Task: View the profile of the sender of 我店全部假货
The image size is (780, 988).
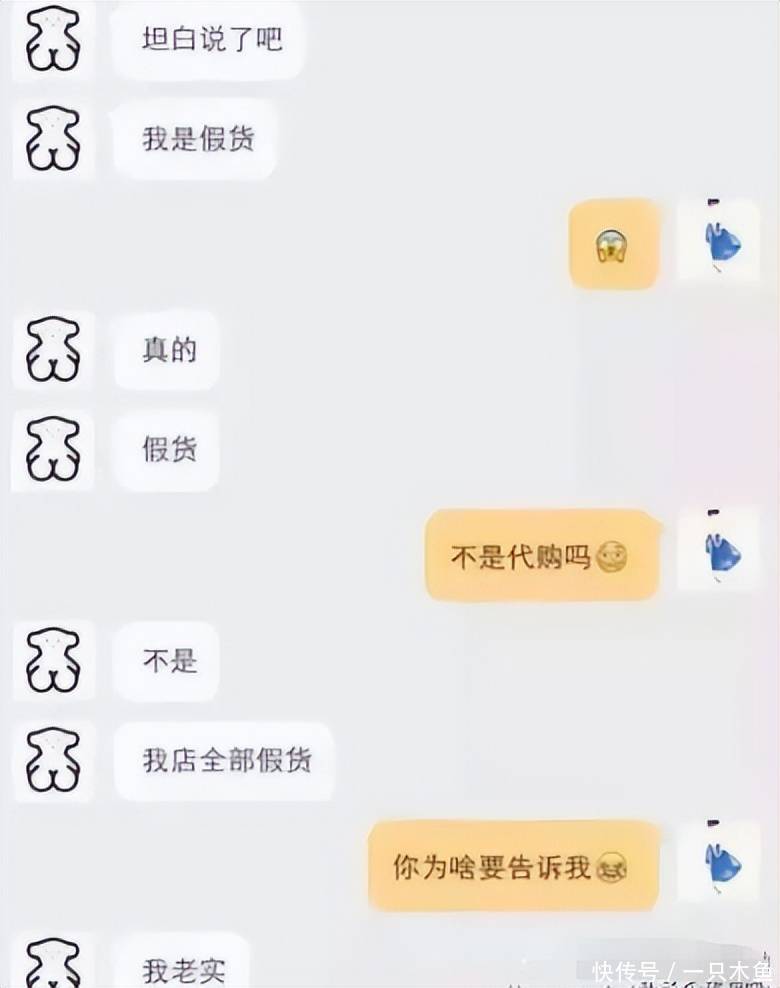Action: point(54,761)
